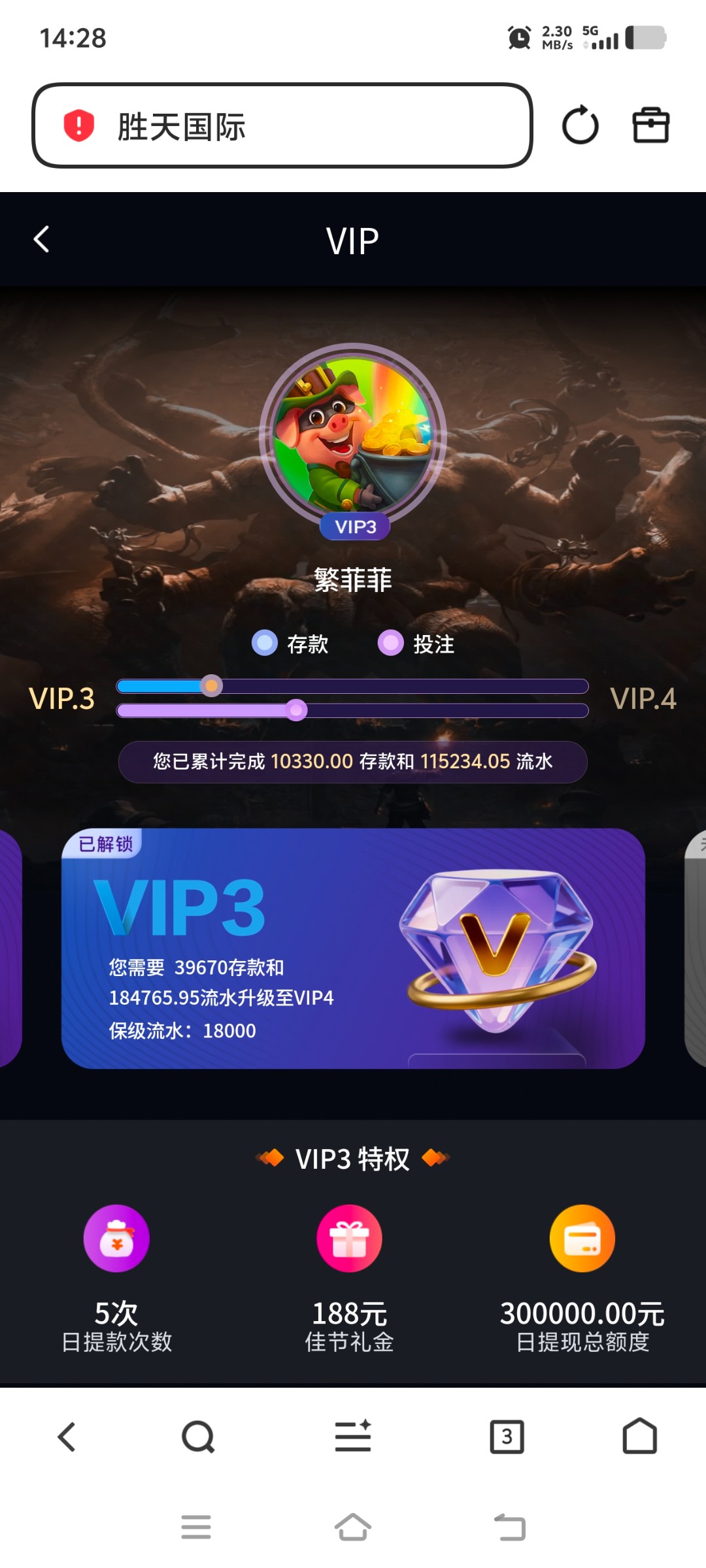Select the 投注 betting legend dot
Viewport: 706px width, 1568px height.
point(391,644)
